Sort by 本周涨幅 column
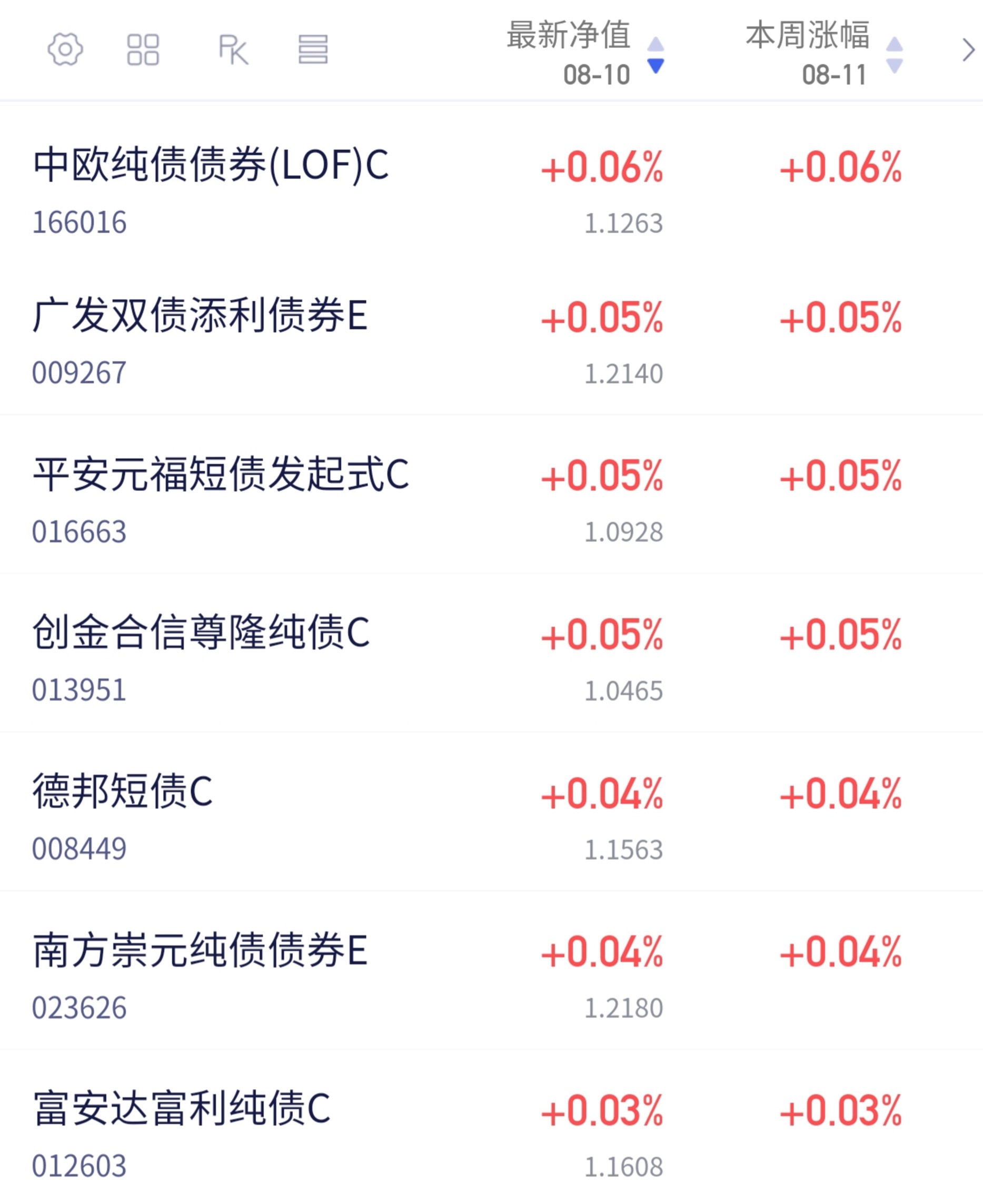 point(824,53)
